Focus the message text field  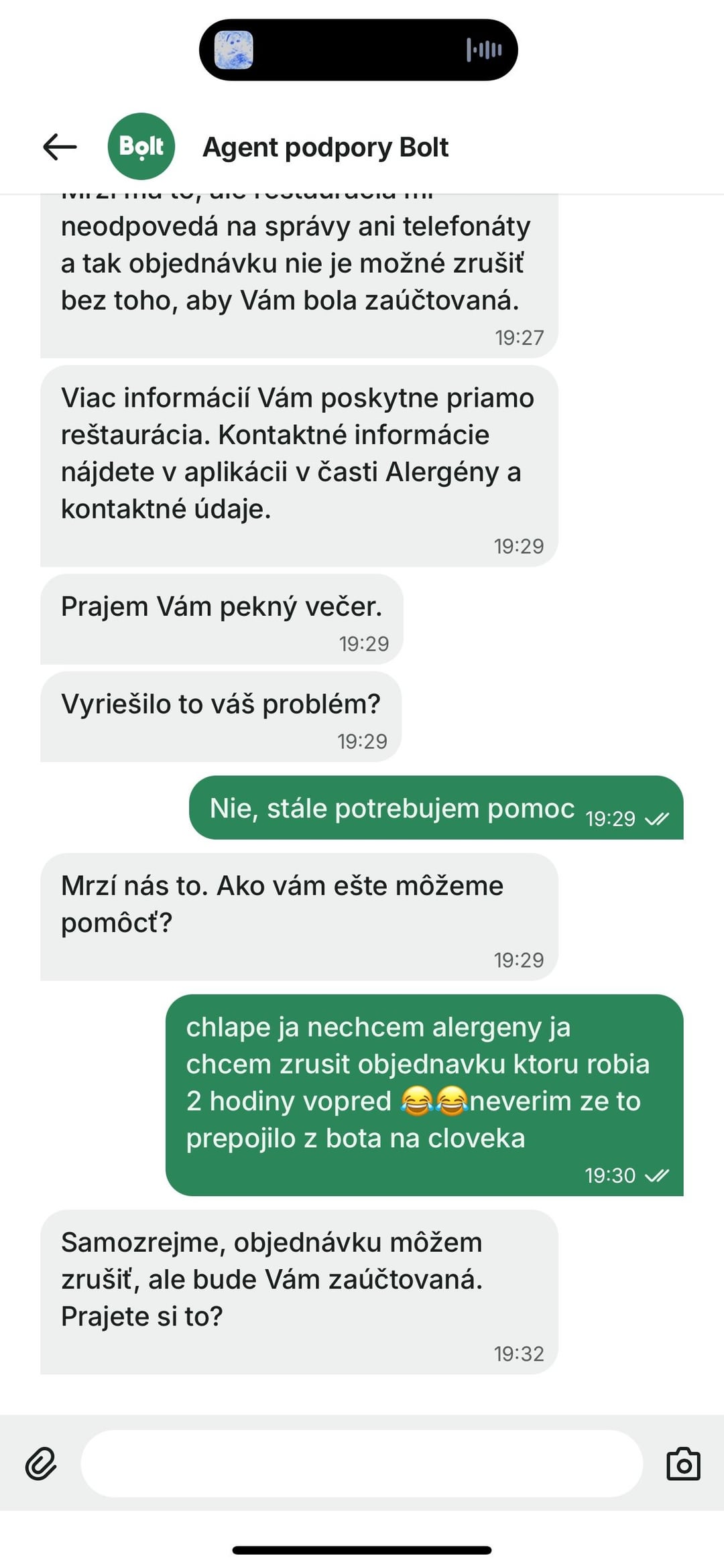click(x=361, y=1463)
